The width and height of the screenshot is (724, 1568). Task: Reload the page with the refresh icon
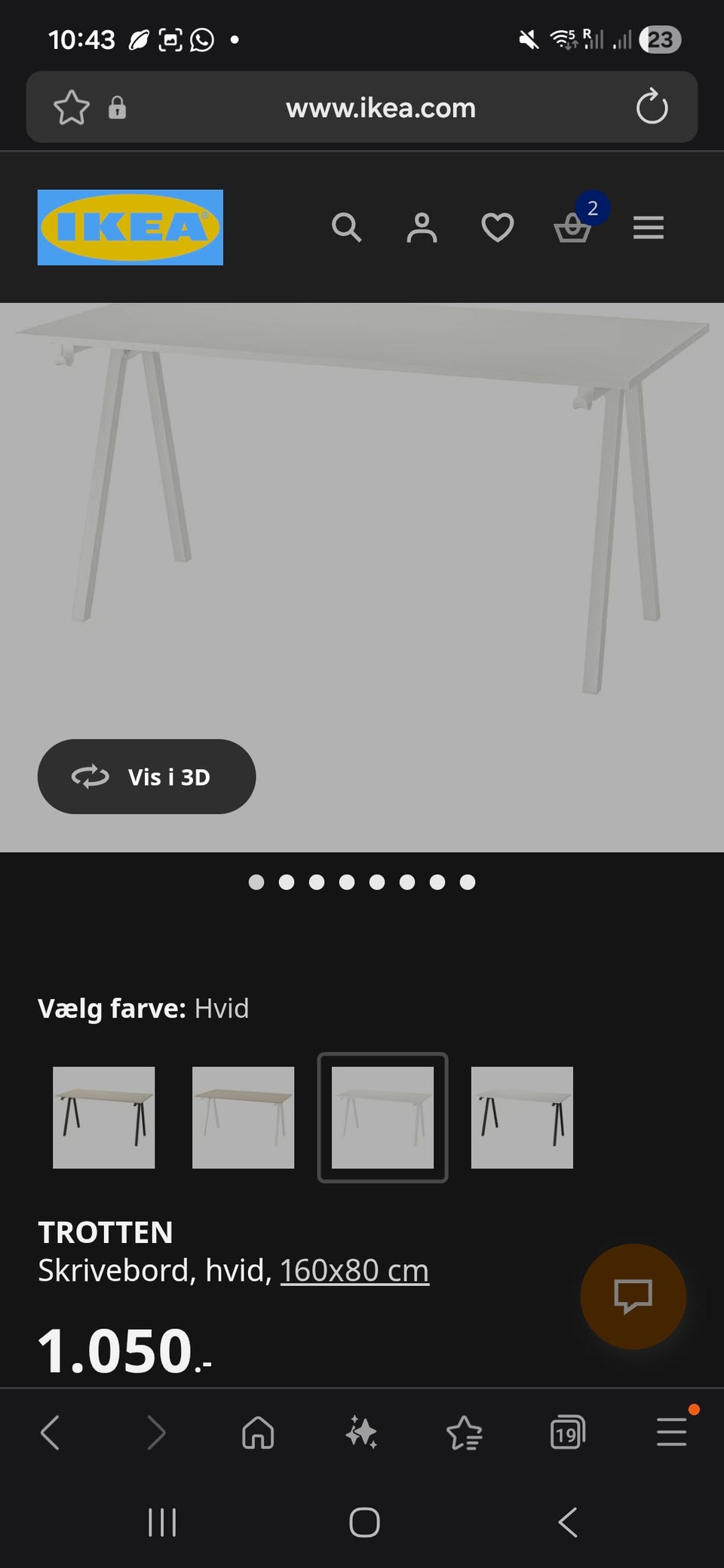click(x=652, y=107)
